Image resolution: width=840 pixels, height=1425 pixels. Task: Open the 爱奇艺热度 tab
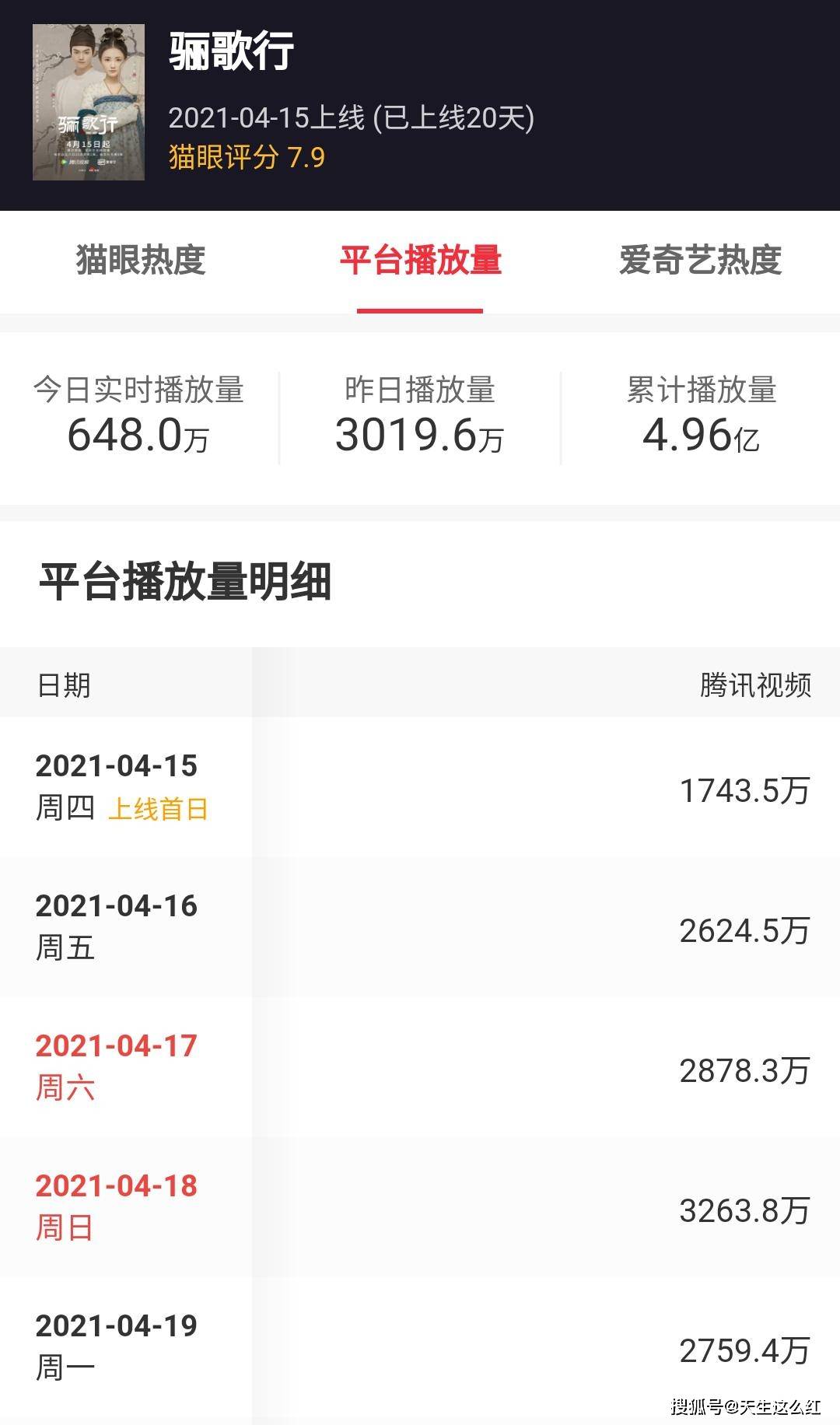tap(700, 261)
